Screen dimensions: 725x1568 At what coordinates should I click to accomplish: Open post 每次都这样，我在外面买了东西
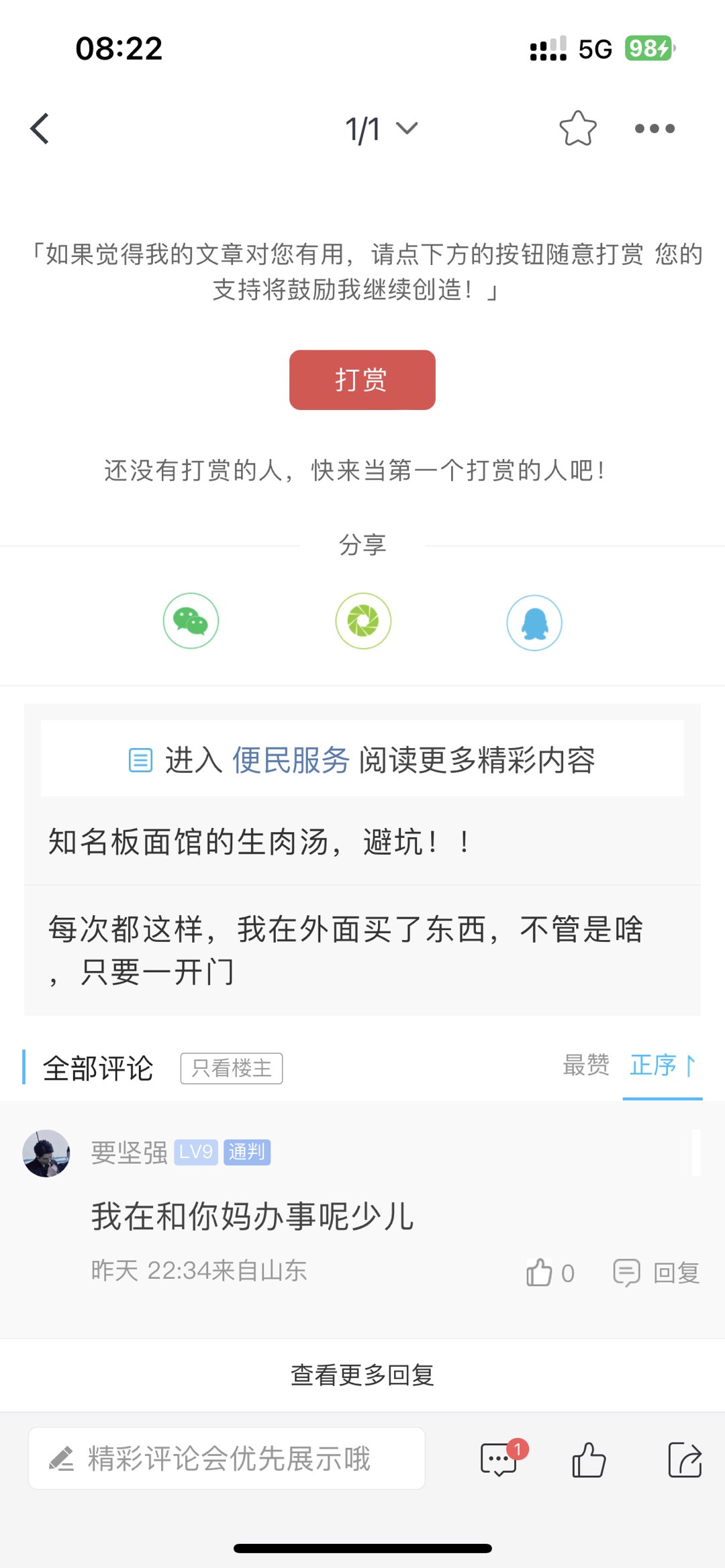(x=346, y=949)
